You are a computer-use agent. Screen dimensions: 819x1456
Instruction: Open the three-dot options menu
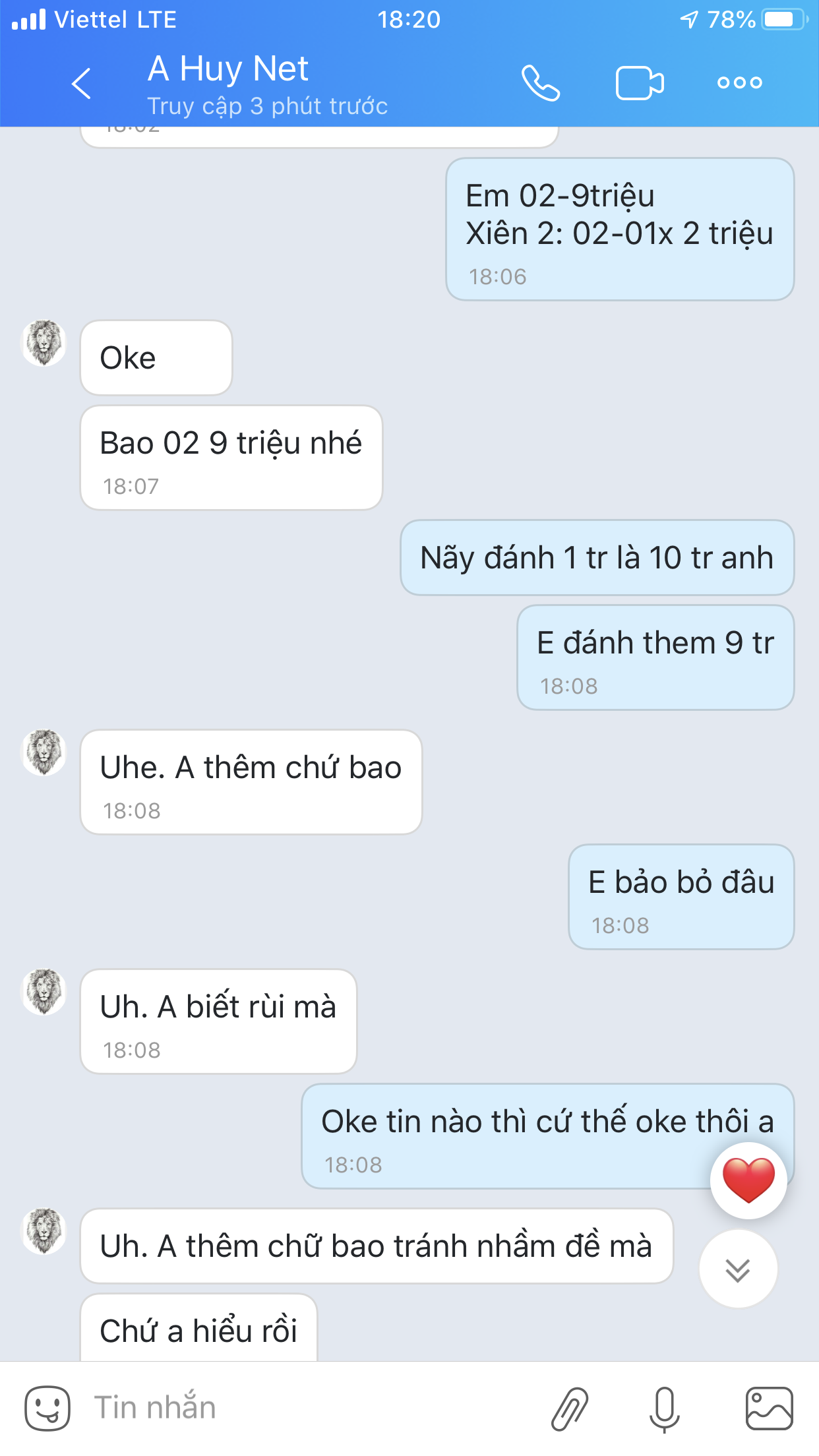(x=739, y=83)
